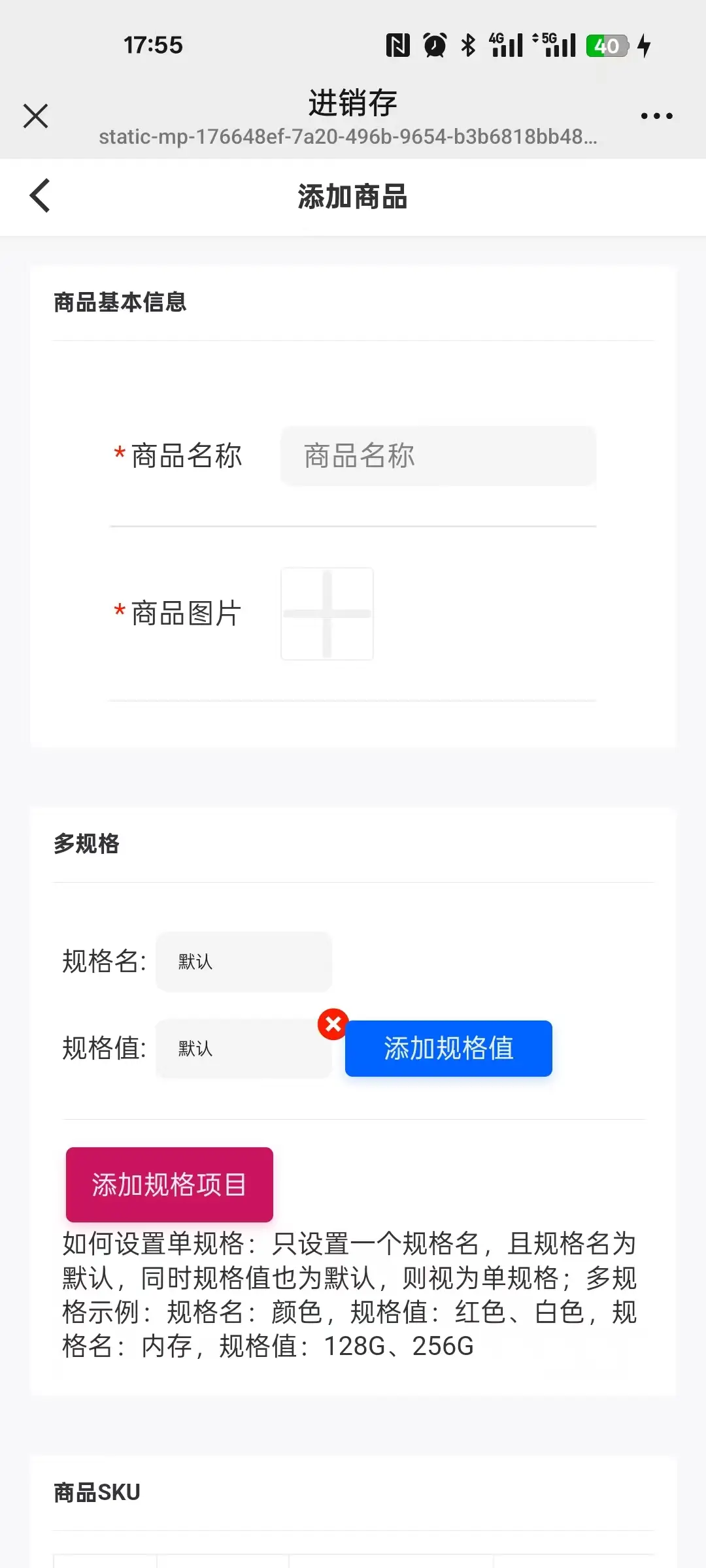Screen dimensions: 706x1568
Task: Tap 添加规格值 button
Action: 448,1049
